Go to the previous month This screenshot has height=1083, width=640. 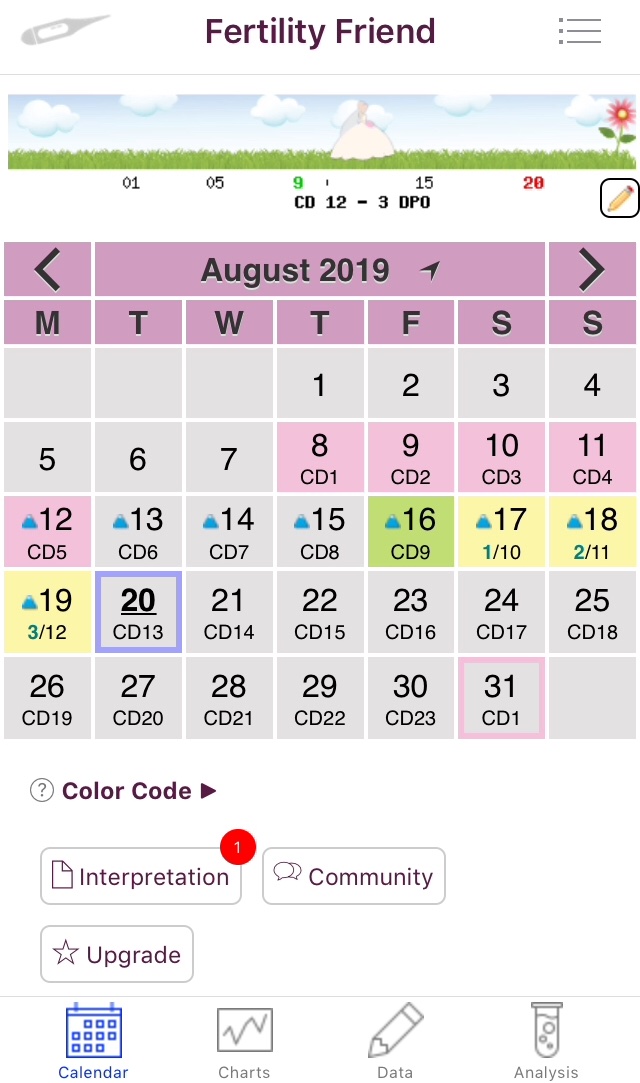(x=47, y=270)
